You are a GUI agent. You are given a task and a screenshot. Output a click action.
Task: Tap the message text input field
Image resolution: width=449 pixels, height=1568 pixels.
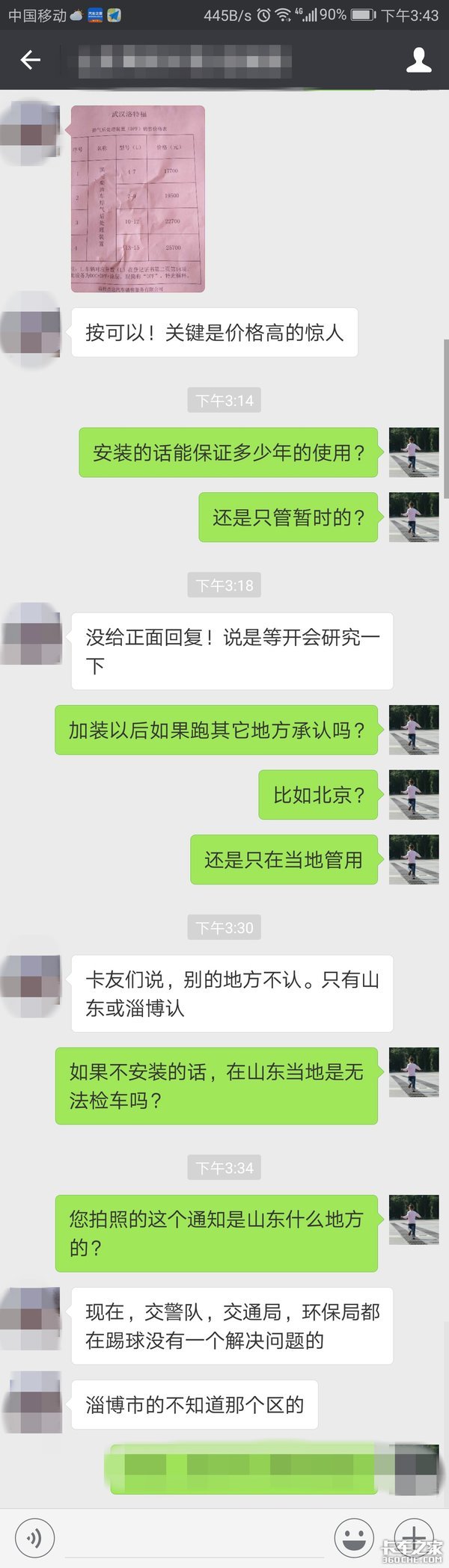pyautogui.click(x=195, y=1537)
